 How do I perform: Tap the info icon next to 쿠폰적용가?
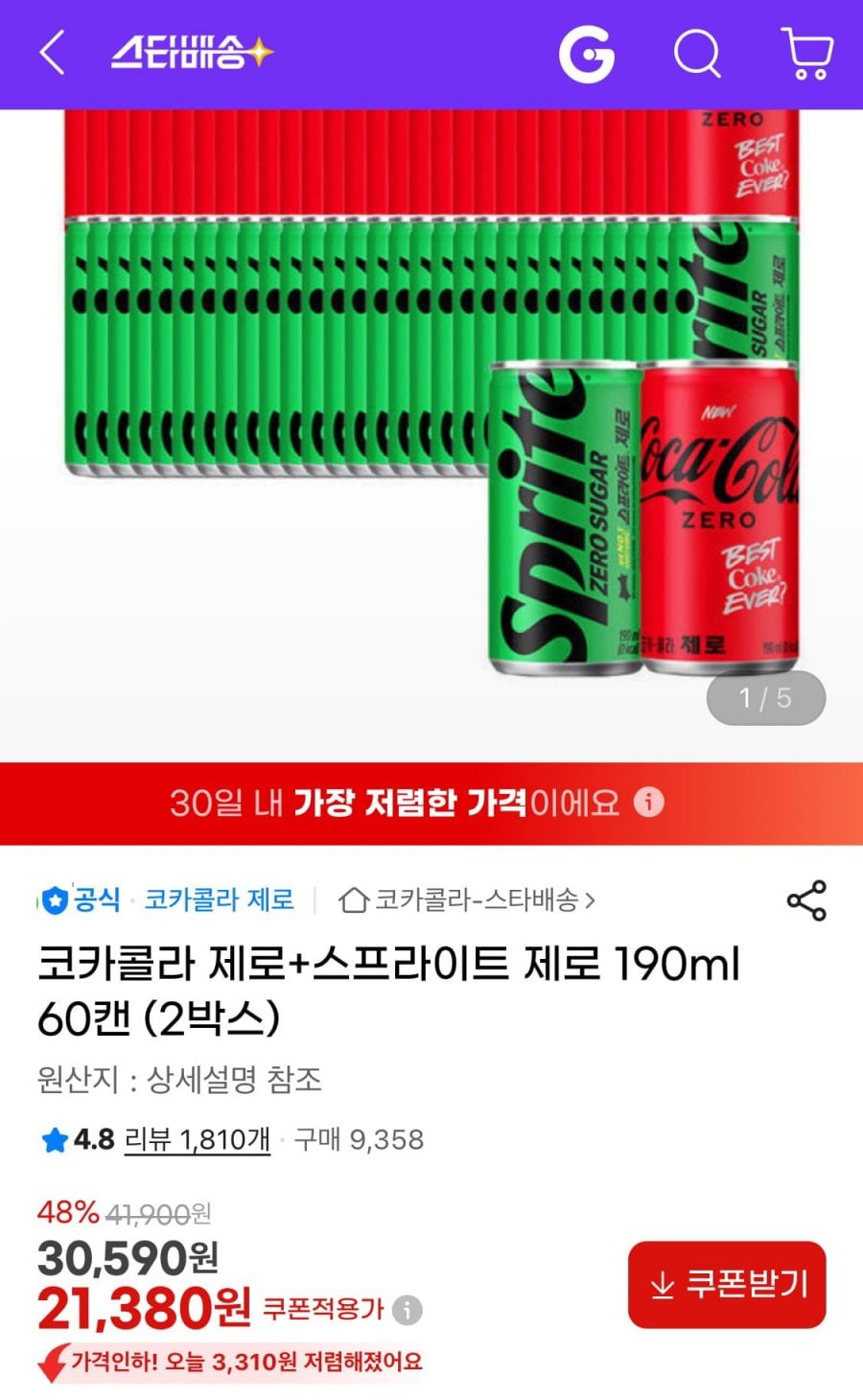click(x=407, y=1306)
